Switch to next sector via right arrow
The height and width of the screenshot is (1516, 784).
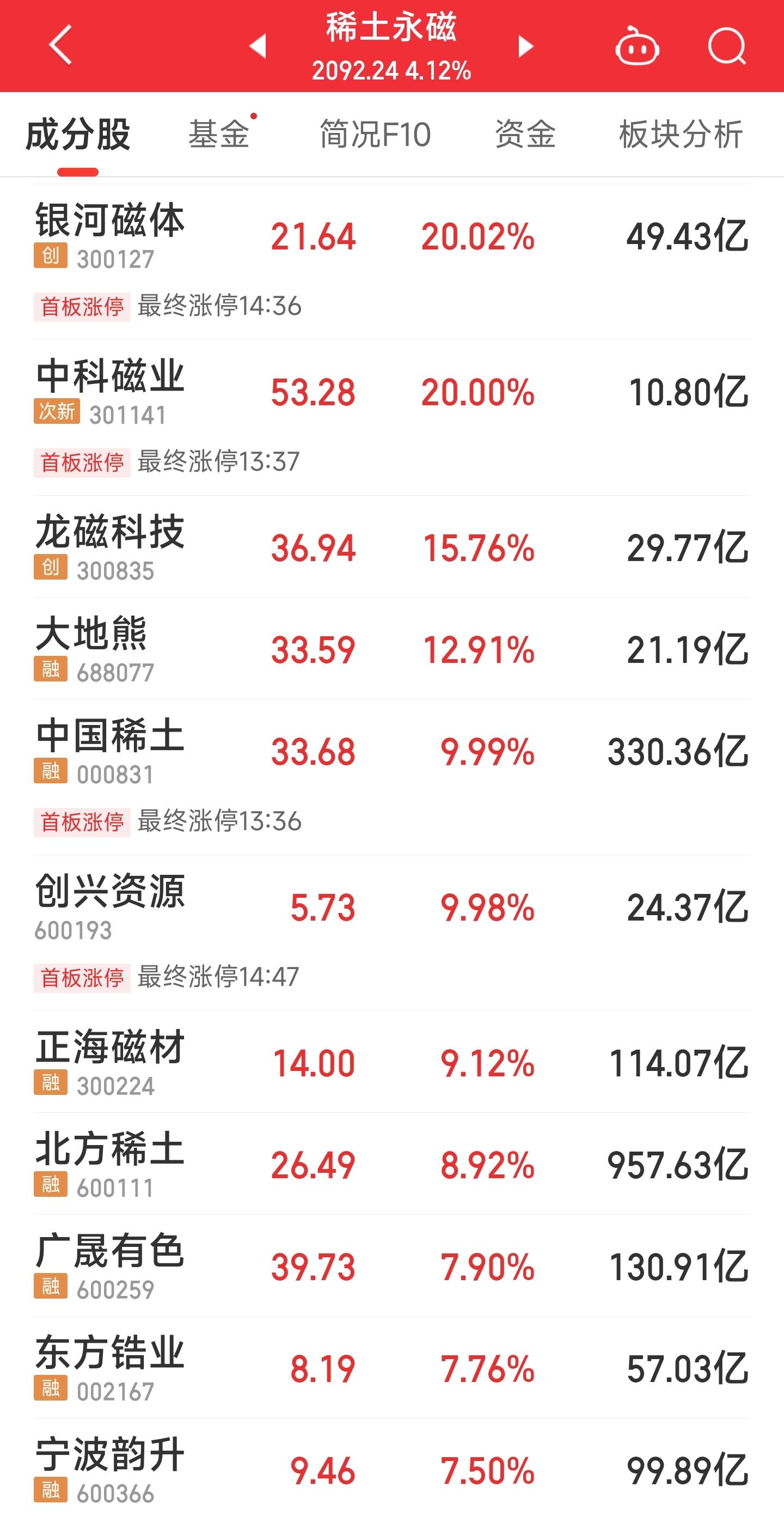tap(525, 46)
